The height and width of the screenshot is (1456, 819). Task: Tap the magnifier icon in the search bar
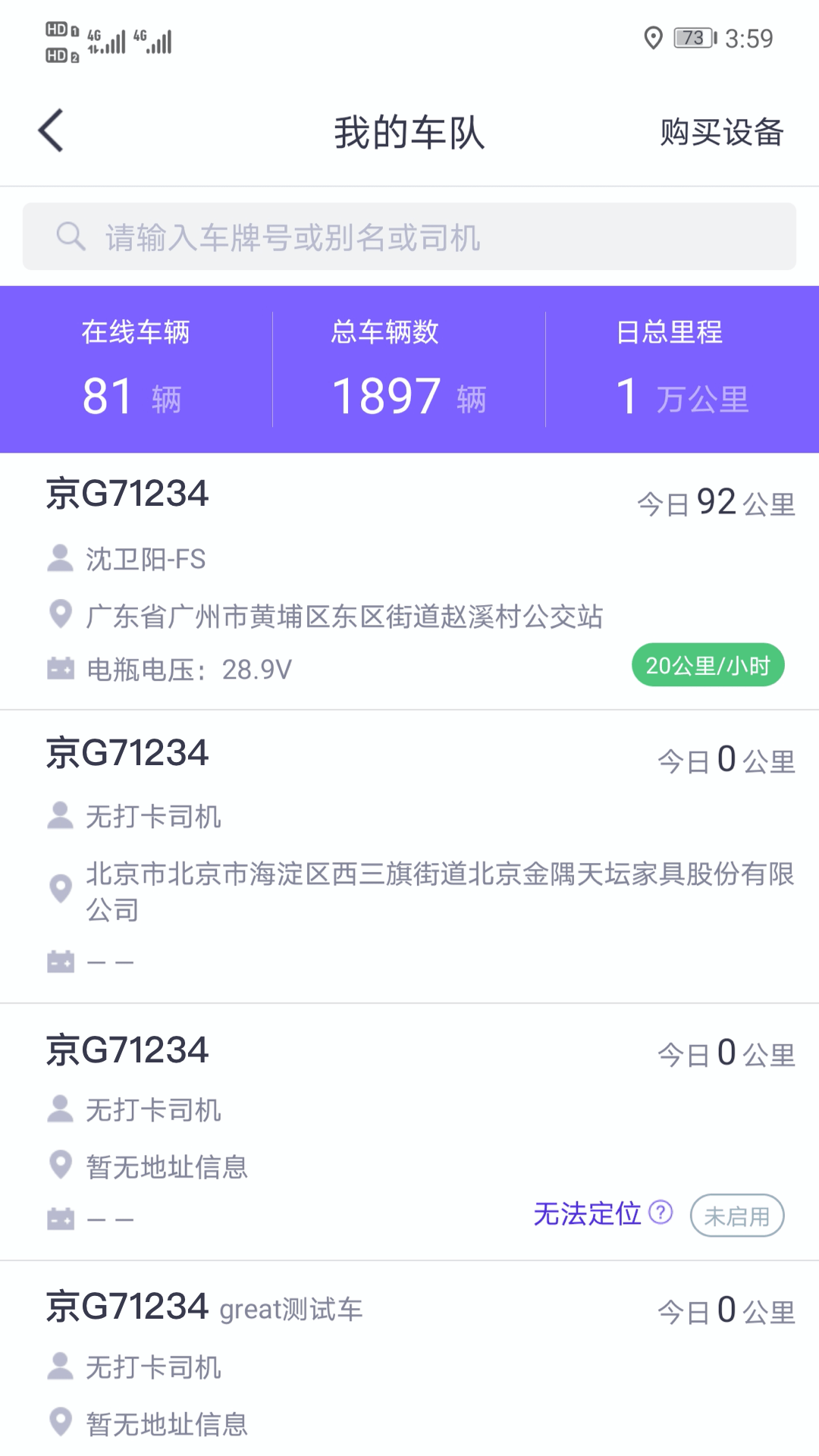pos(71,235)
